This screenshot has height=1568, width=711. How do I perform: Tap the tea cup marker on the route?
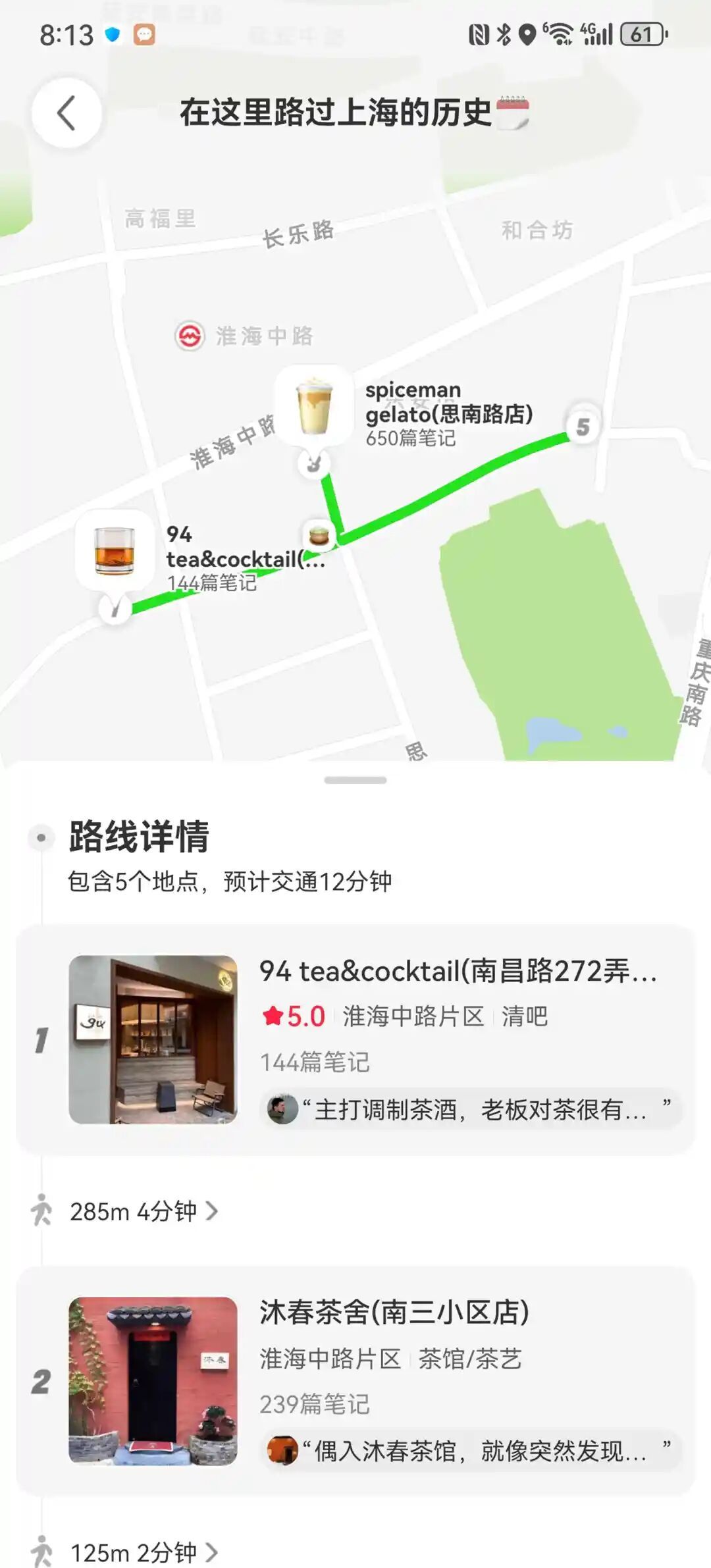point(319,535)
